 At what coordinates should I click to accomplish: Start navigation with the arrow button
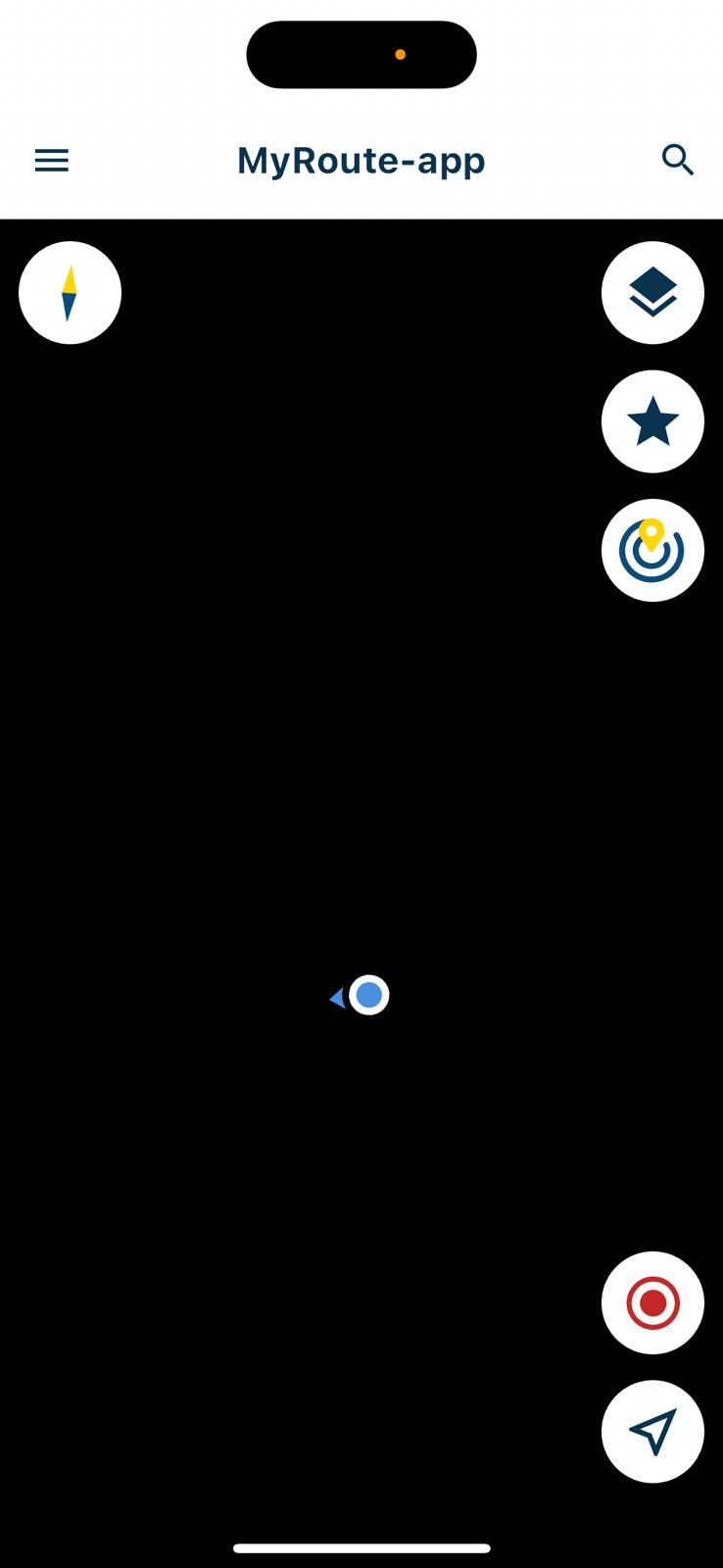pos(652,1432)
